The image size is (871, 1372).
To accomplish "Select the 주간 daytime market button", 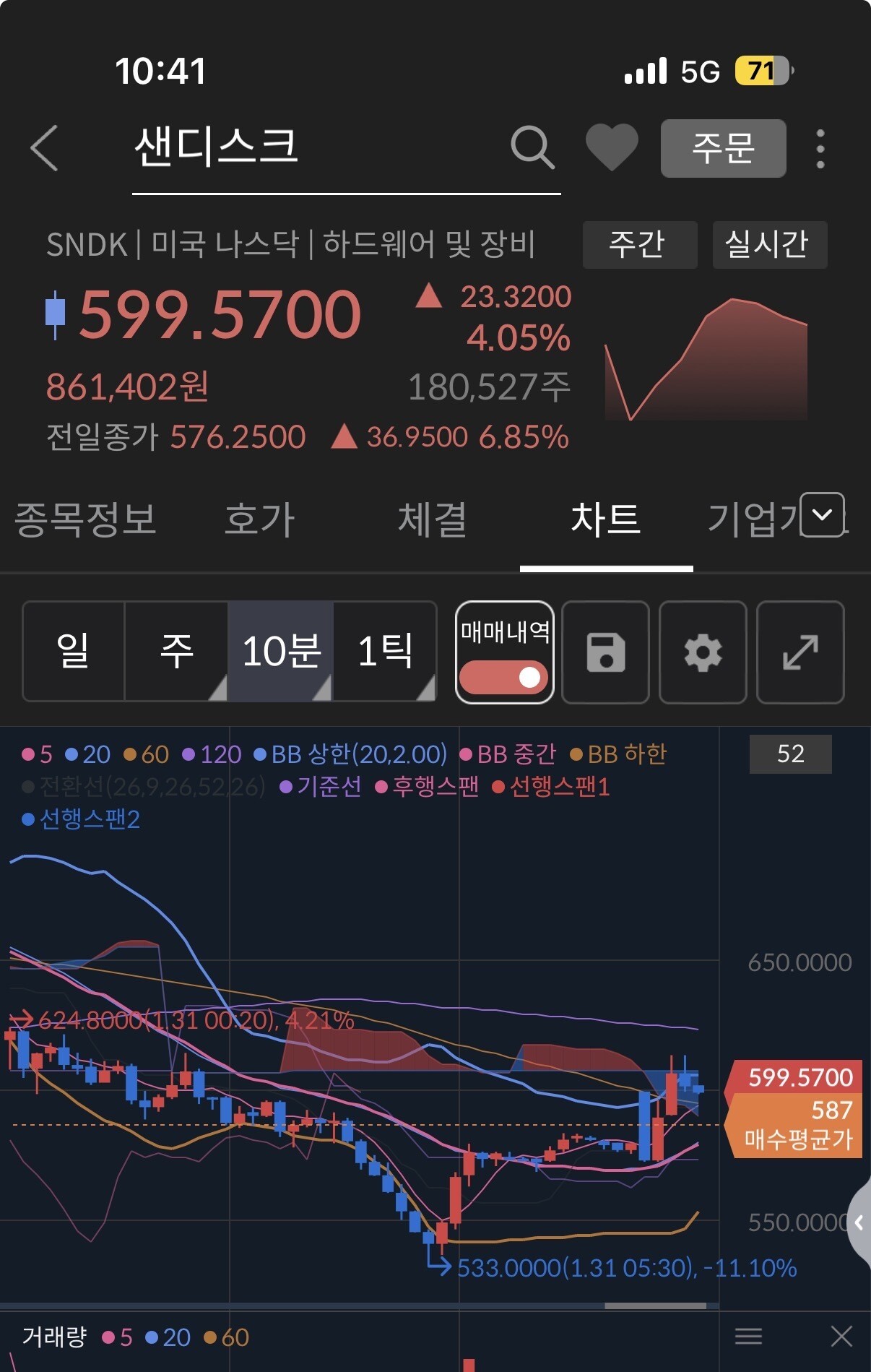I will 640,244.
